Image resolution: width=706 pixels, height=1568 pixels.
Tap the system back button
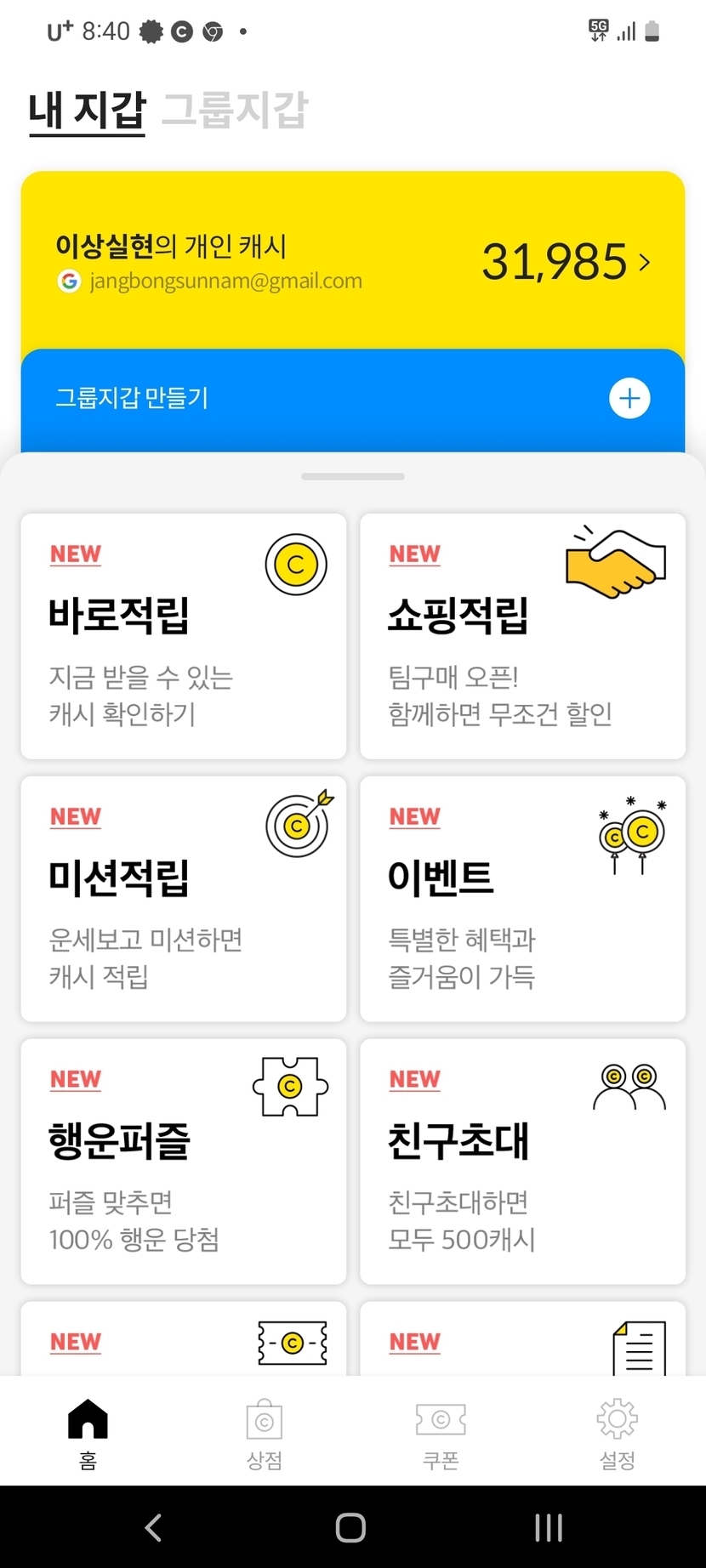[x=153, y=1527]
